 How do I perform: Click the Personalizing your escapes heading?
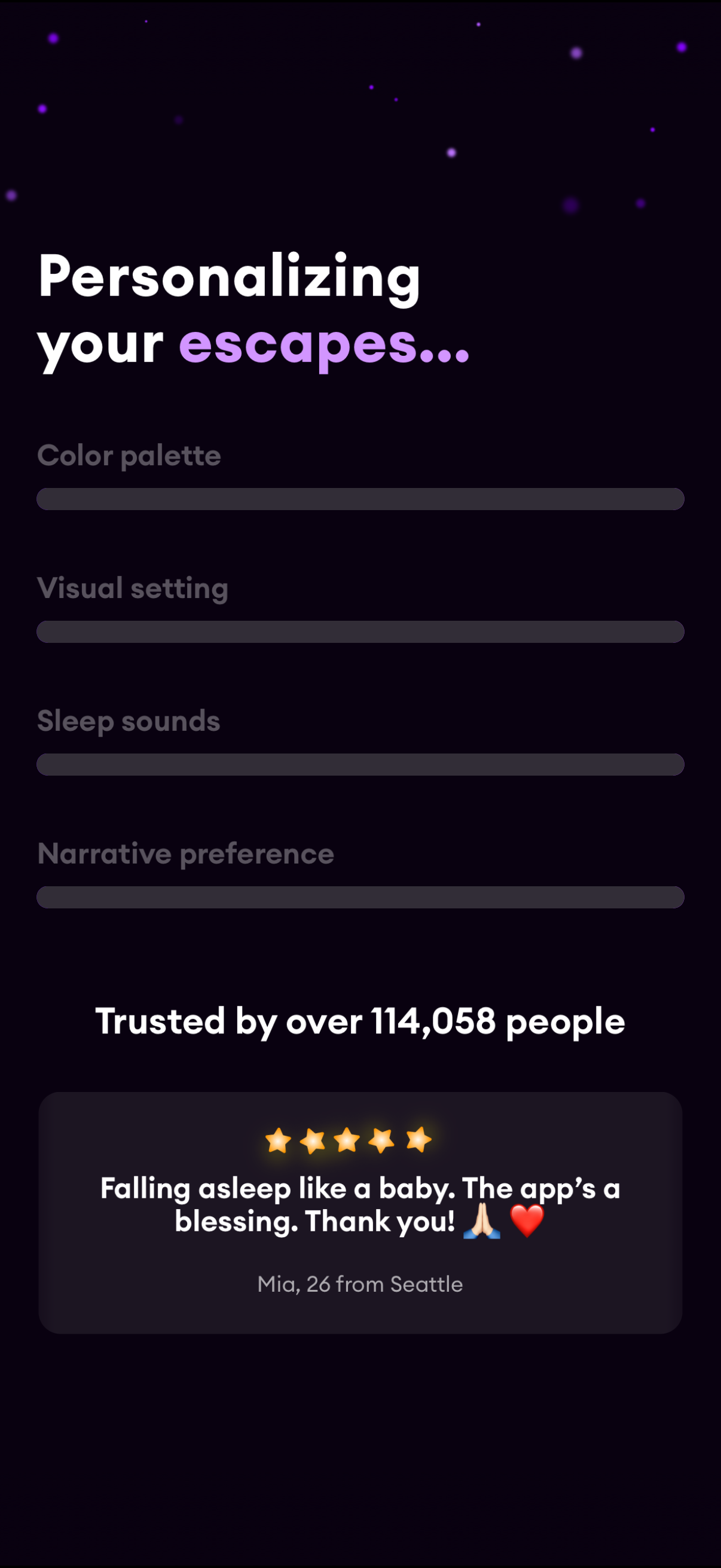(253, 310)
